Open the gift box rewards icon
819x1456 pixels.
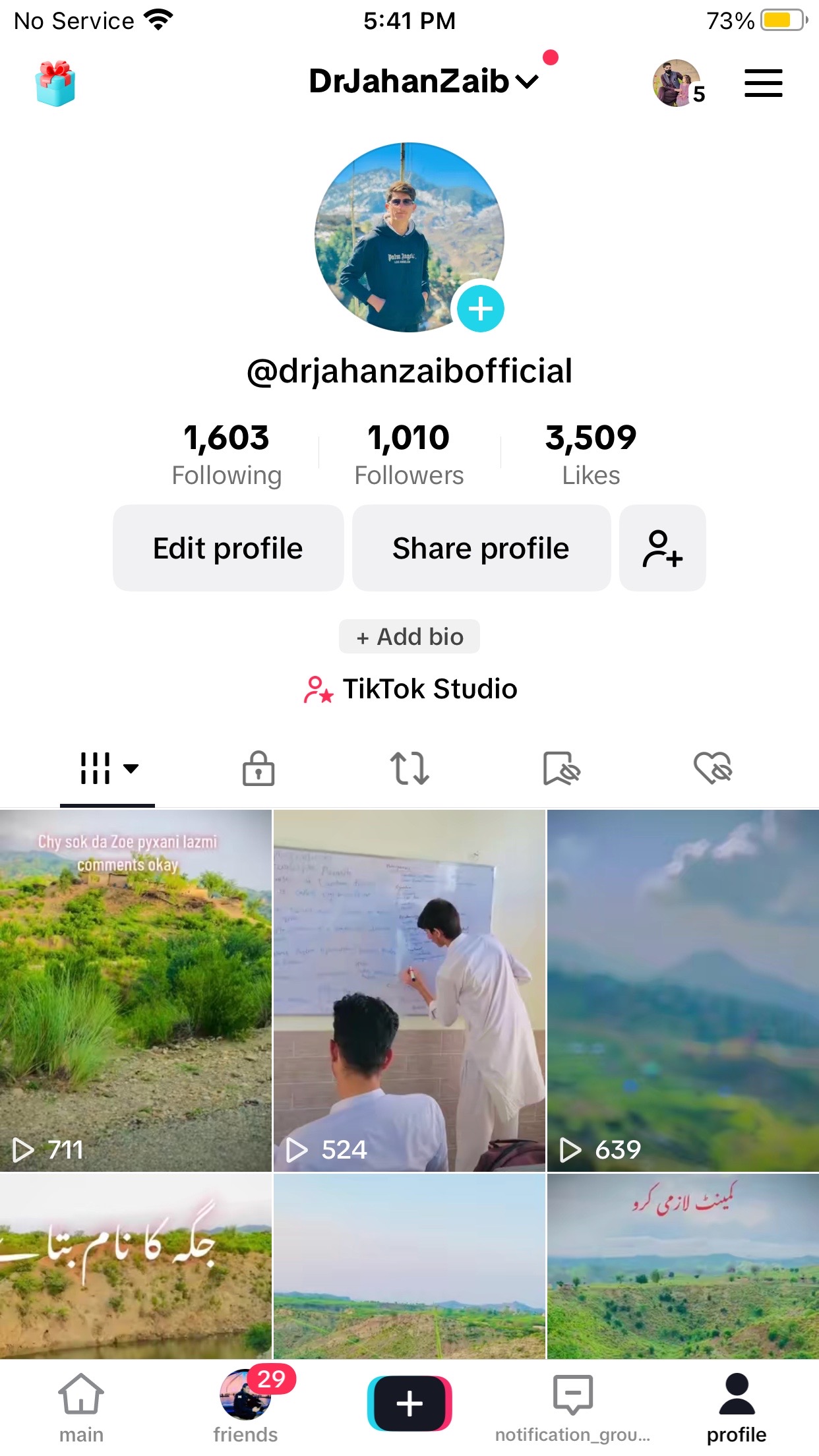click(55, 84)
